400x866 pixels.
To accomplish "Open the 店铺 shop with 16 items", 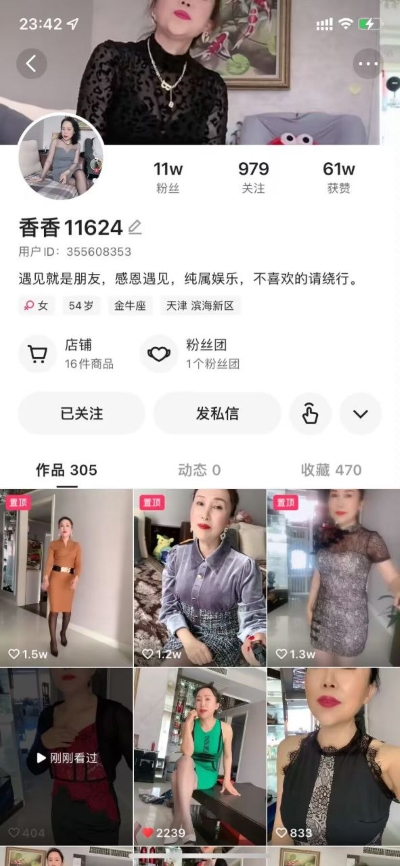I will [66, 354].
